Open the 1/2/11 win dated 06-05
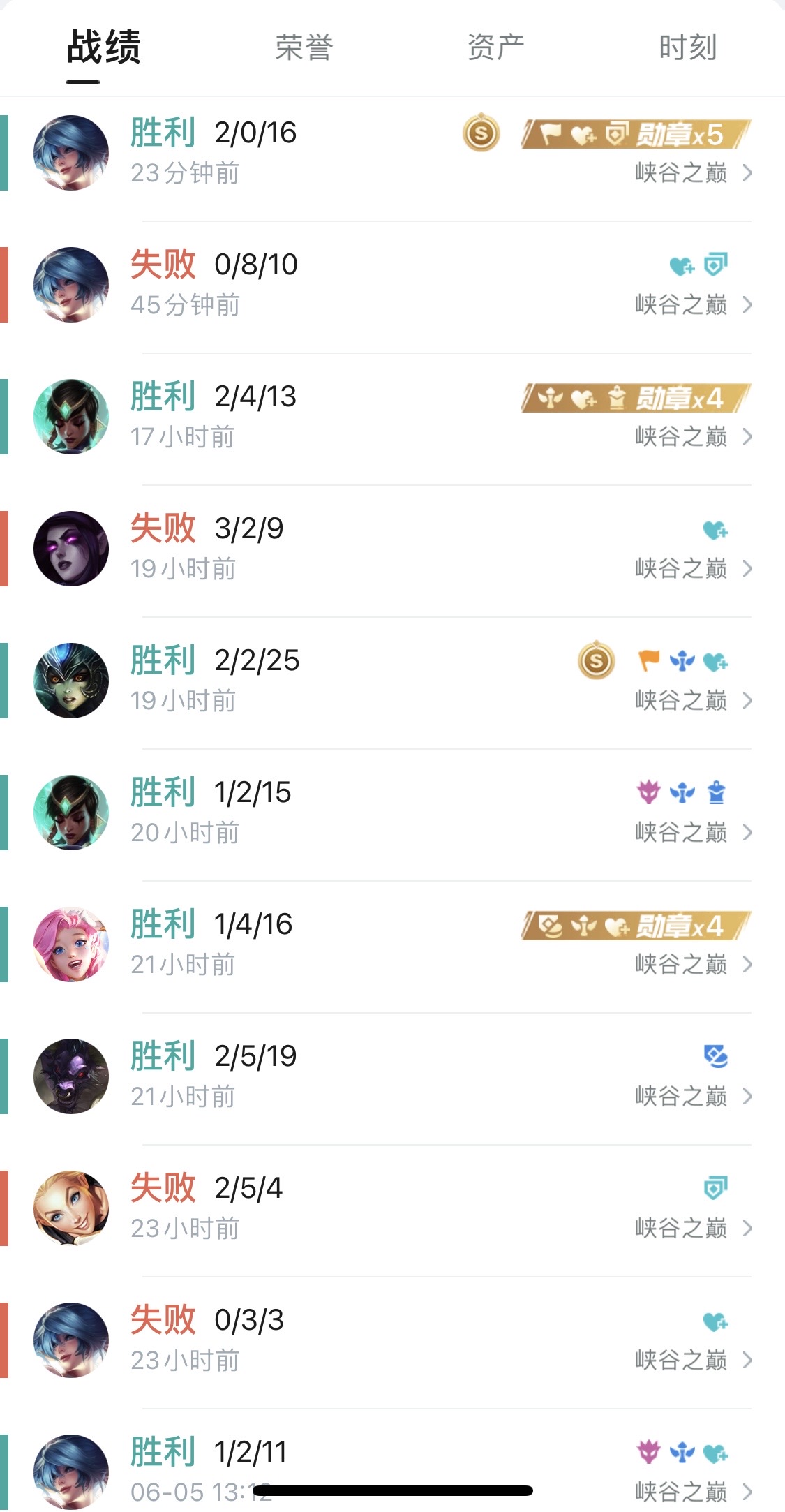 [x=392, y=1465]
